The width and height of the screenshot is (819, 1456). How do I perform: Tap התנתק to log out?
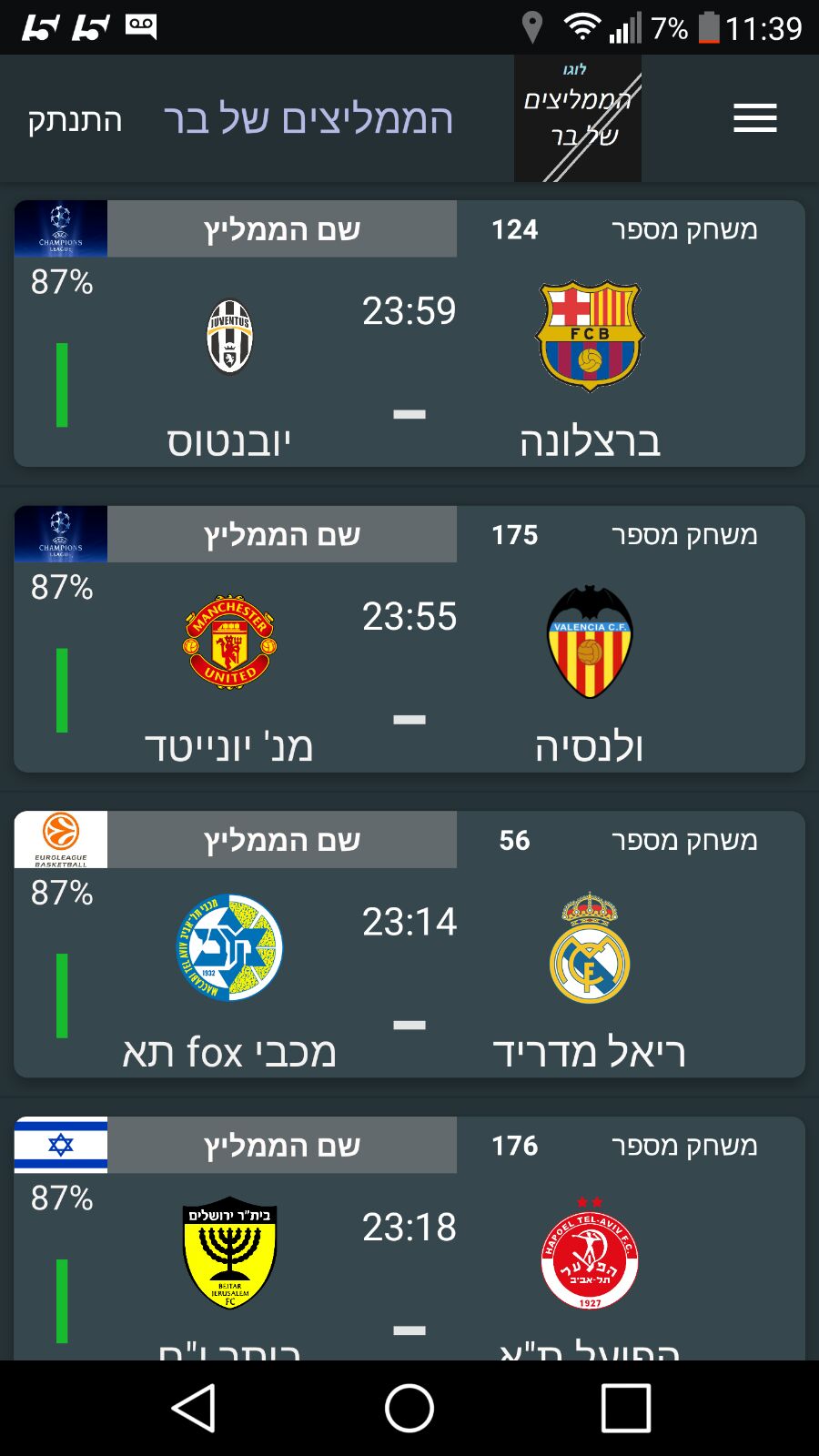point(75,120)
